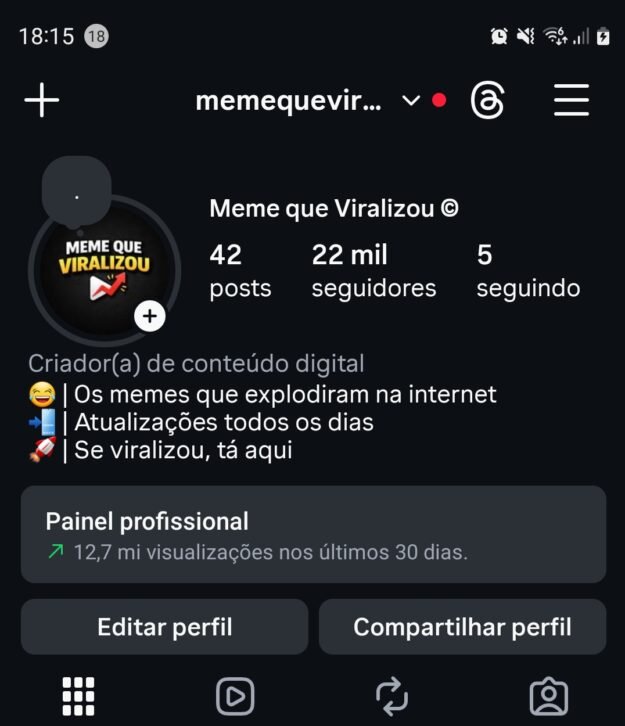The image size is (625, 726).
Task: Tap the Editar perfil button
Action: (164, 627)
